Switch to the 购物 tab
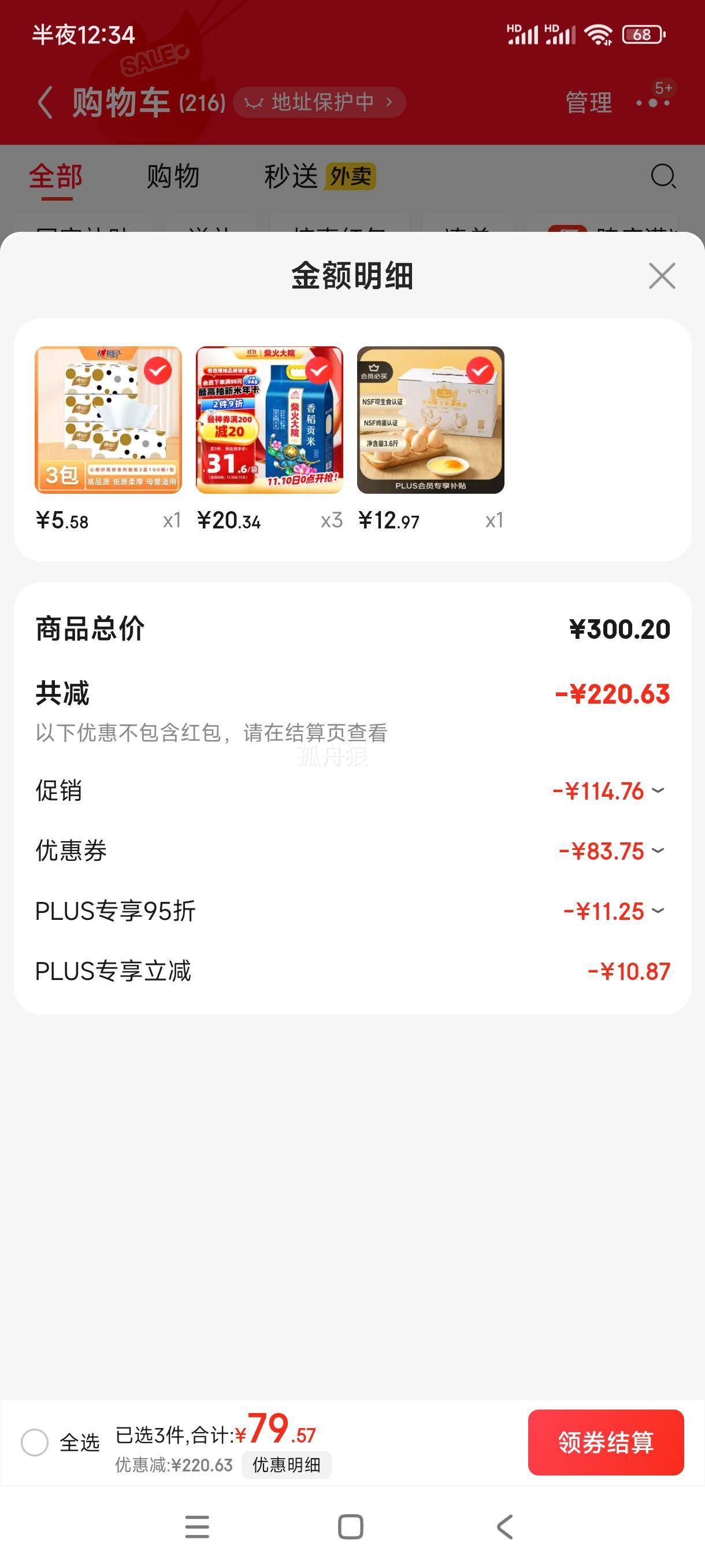The width and height of the screenshot is (705, 1568). (x=172, y=176)
